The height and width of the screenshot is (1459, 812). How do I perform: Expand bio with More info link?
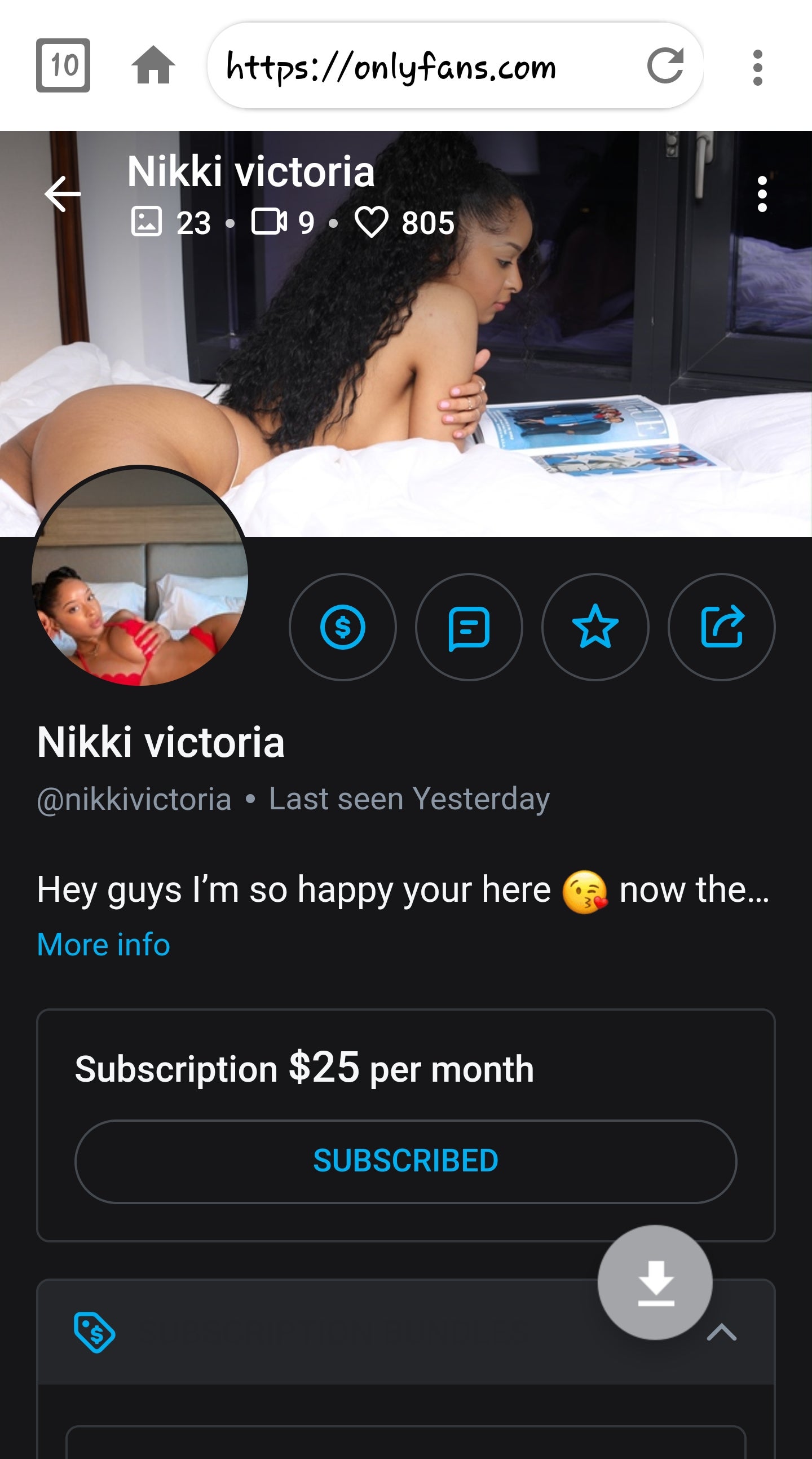103,945
